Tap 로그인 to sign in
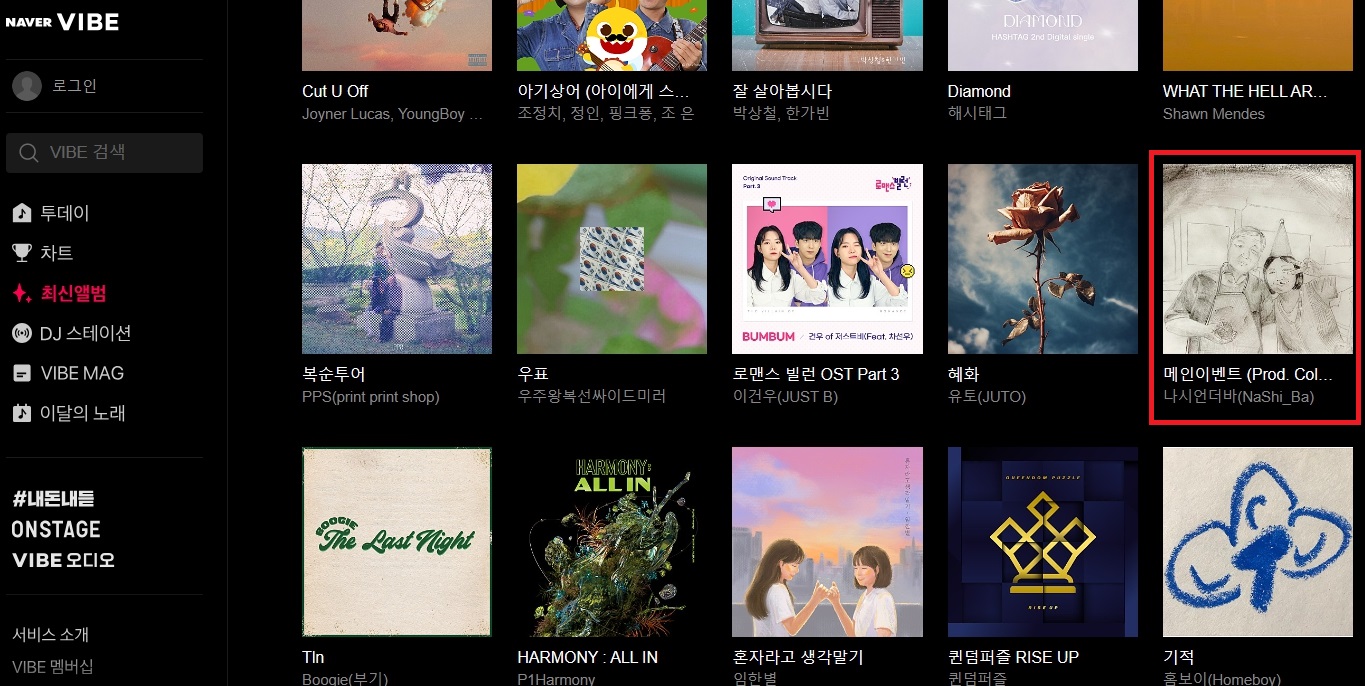Image resolution: width=1365 pixels, height=686 pixels. coord(74,86)
